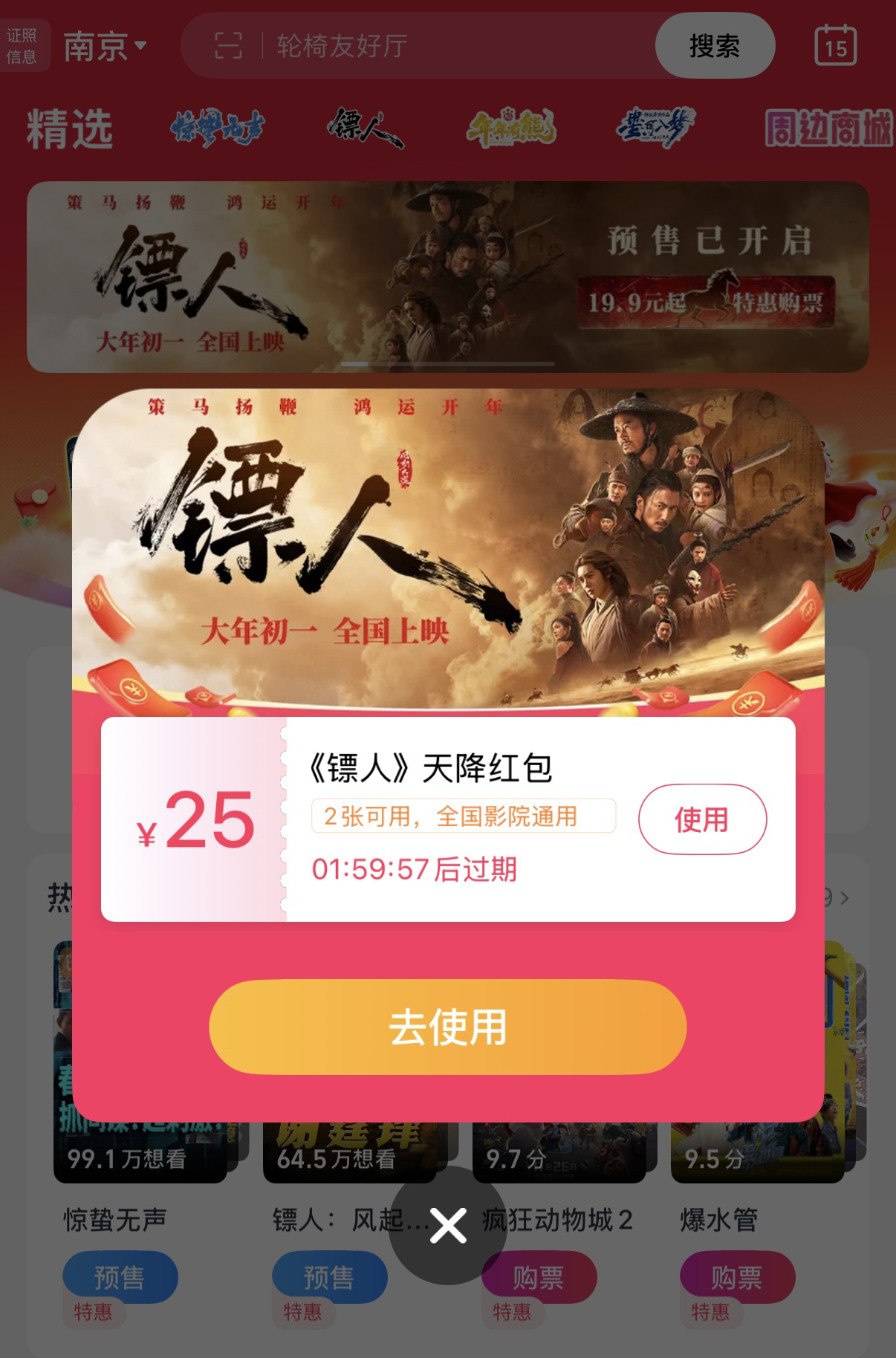Image resolution: width=896 pixels, height=1358 pixels.
Task: Tap the 搜索 button
Action: pos(714,46)
